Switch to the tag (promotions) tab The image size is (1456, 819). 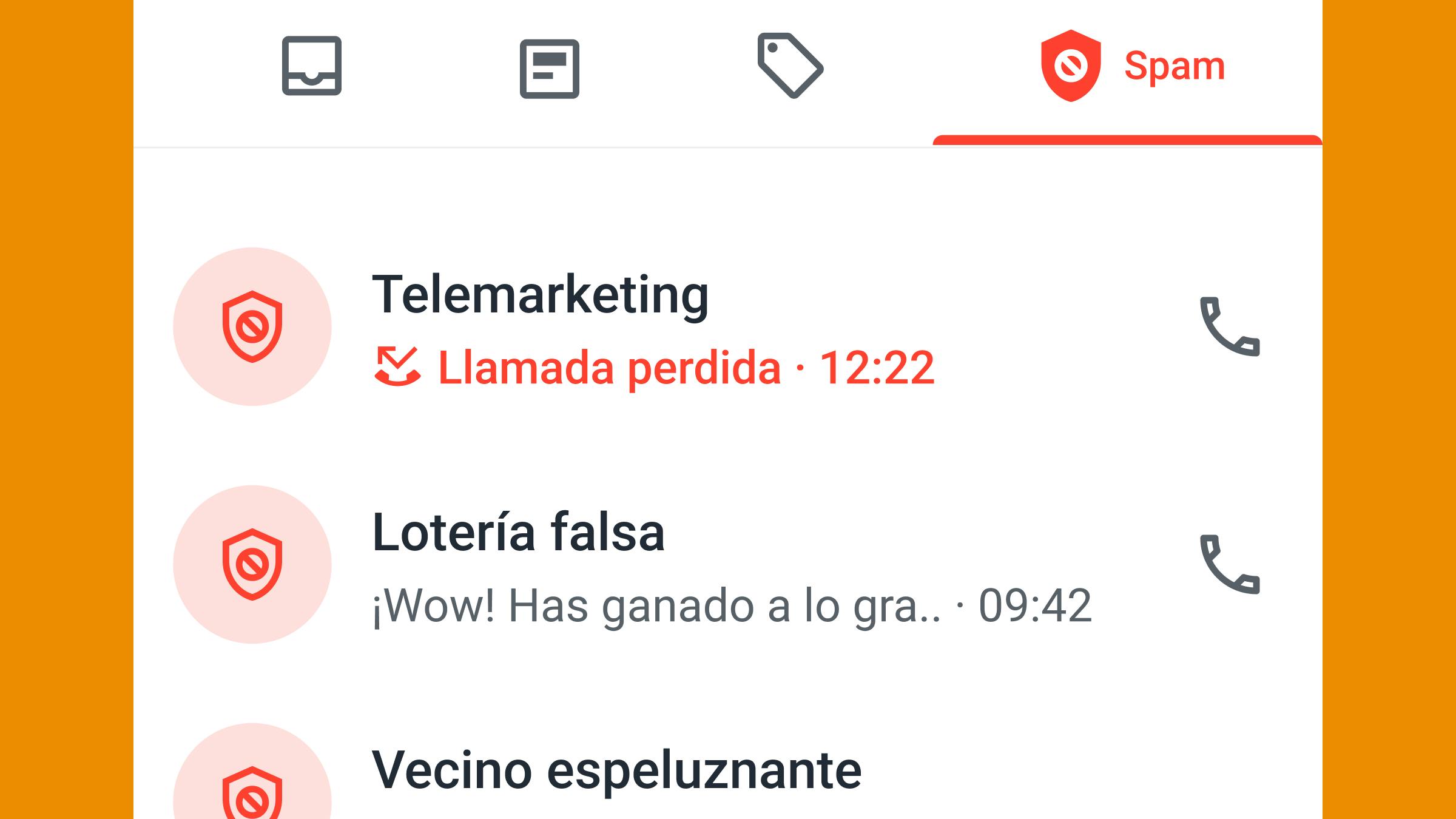(790, 66)
